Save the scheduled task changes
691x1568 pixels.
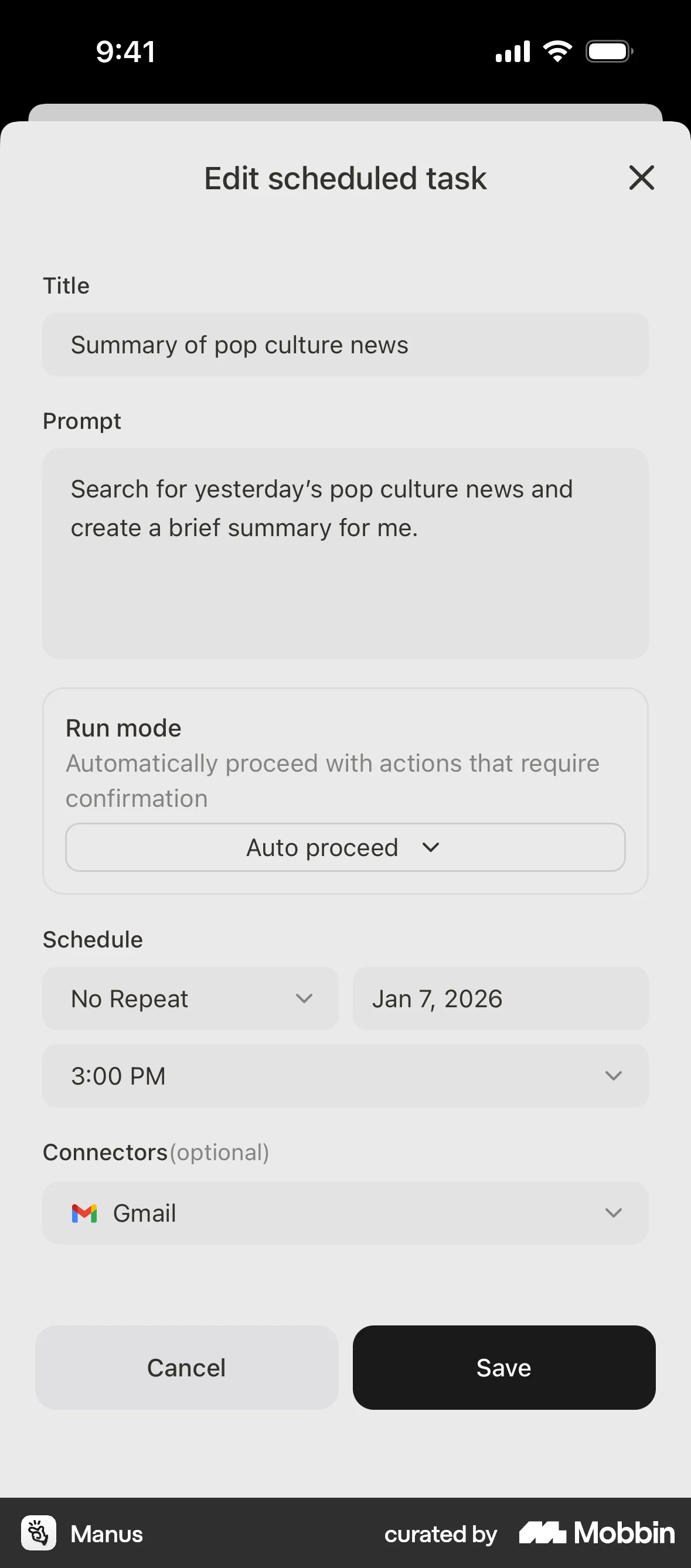504,1367
